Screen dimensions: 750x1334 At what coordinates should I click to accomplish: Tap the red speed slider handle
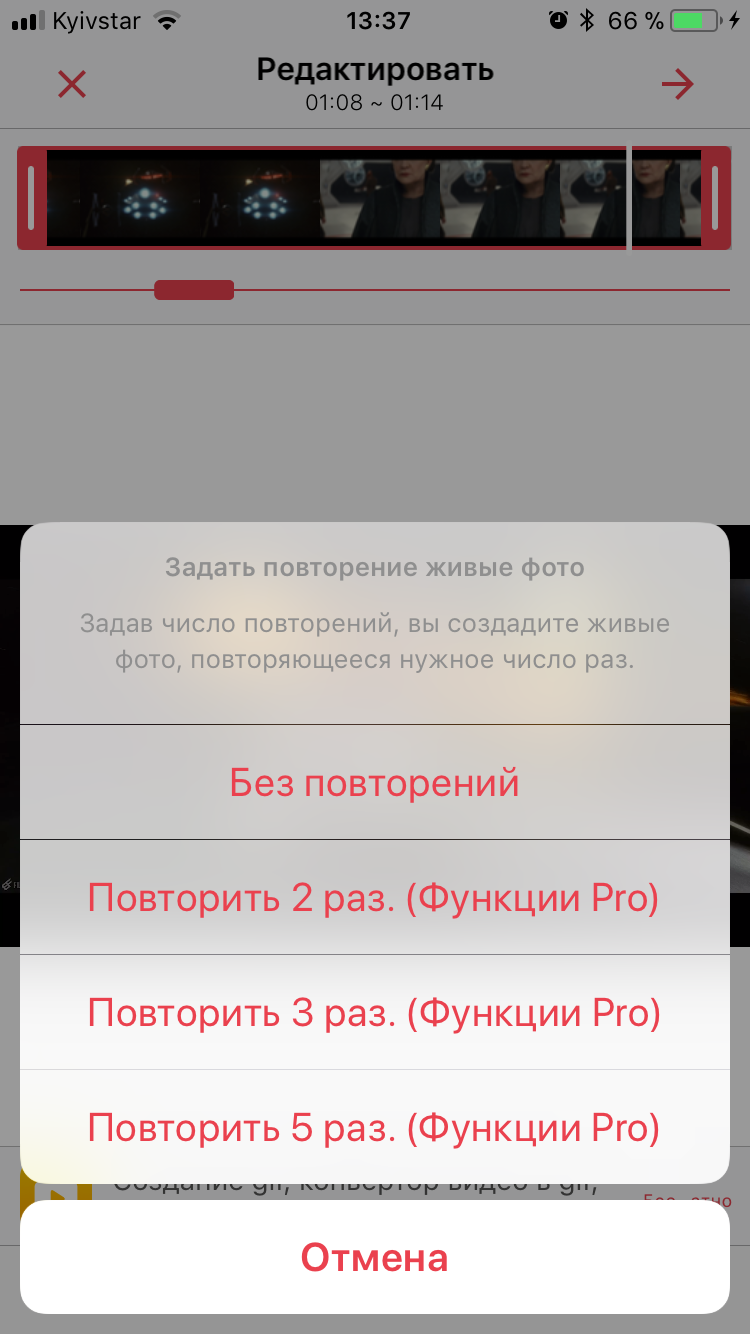(x=194, y=289)
